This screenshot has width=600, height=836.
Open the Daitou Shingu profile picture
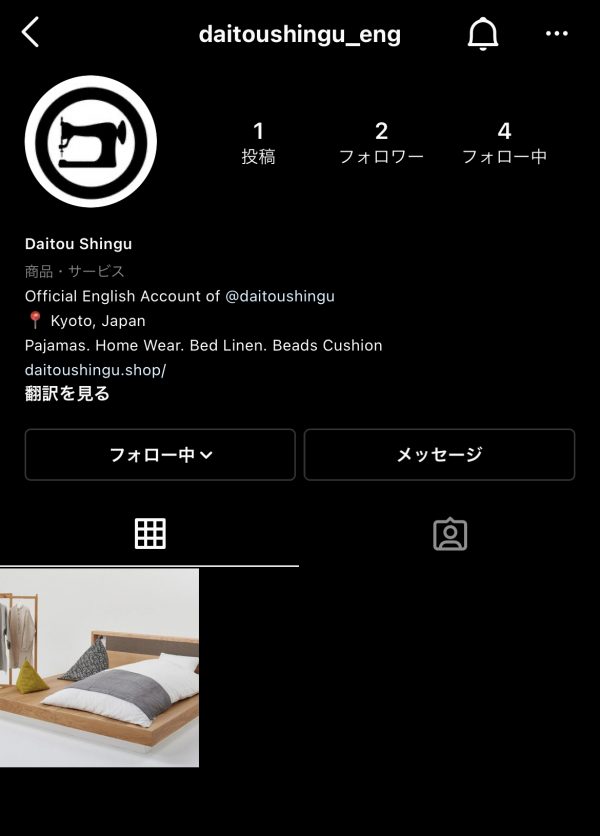91,141
